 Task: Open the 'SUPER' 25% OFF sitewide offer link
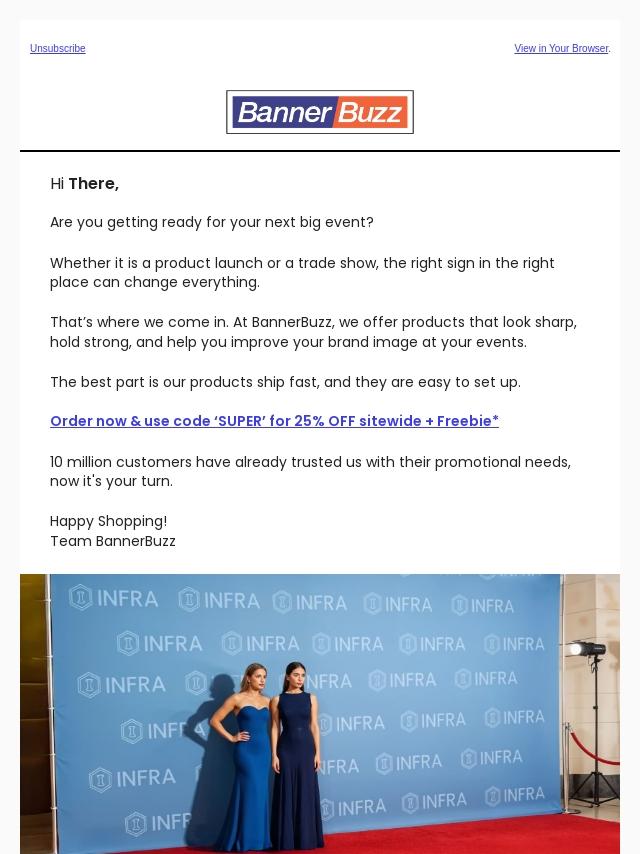[274, 421]
